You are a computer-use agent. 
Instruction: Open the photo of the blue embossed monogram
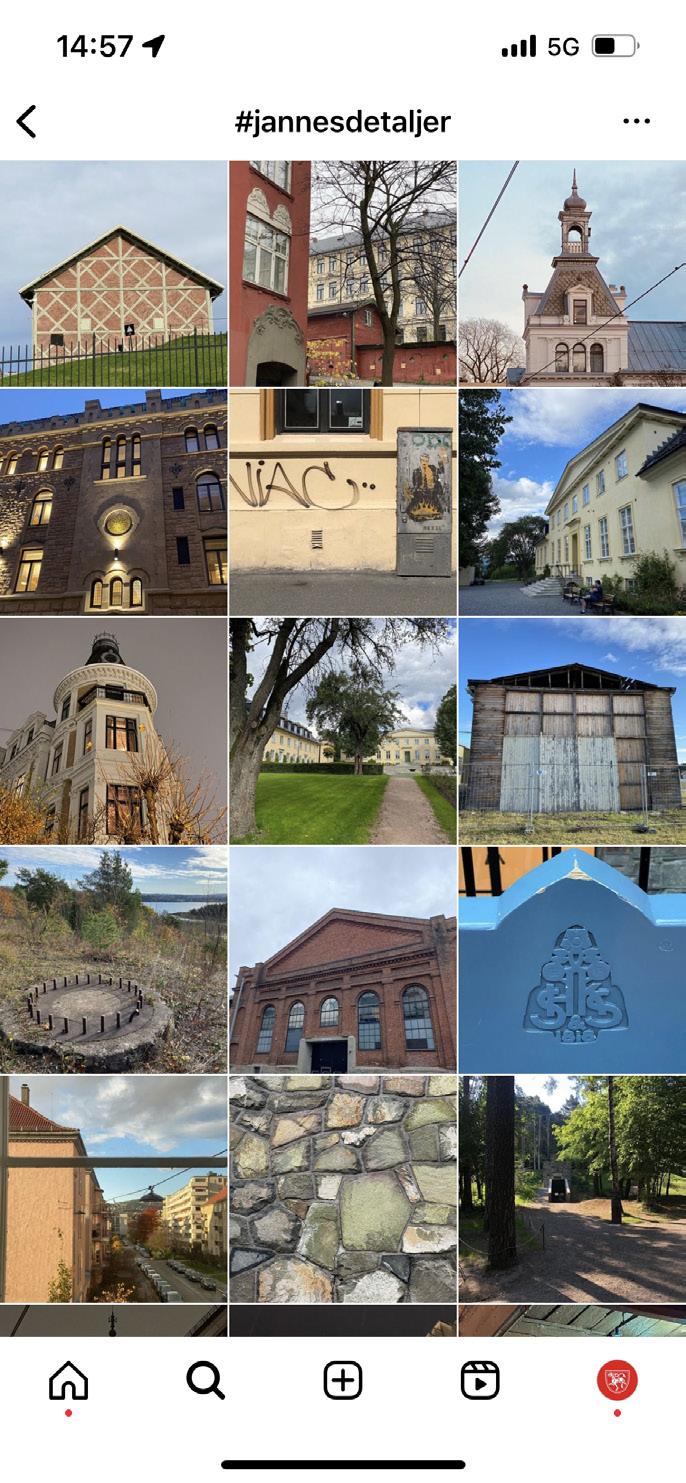pos(572,960)
